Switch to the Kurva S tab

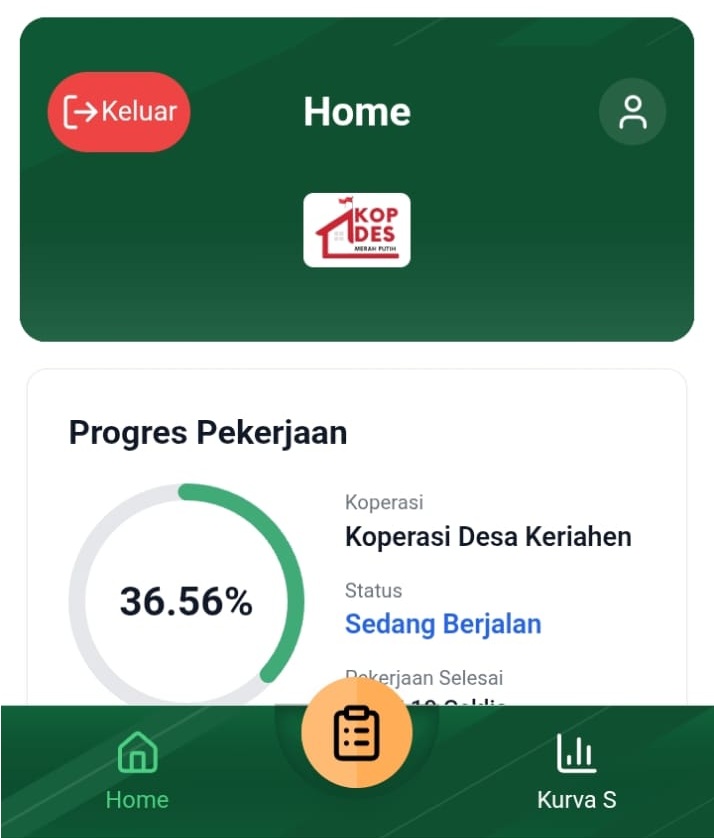pyautogui.click(x=576, y=771)
